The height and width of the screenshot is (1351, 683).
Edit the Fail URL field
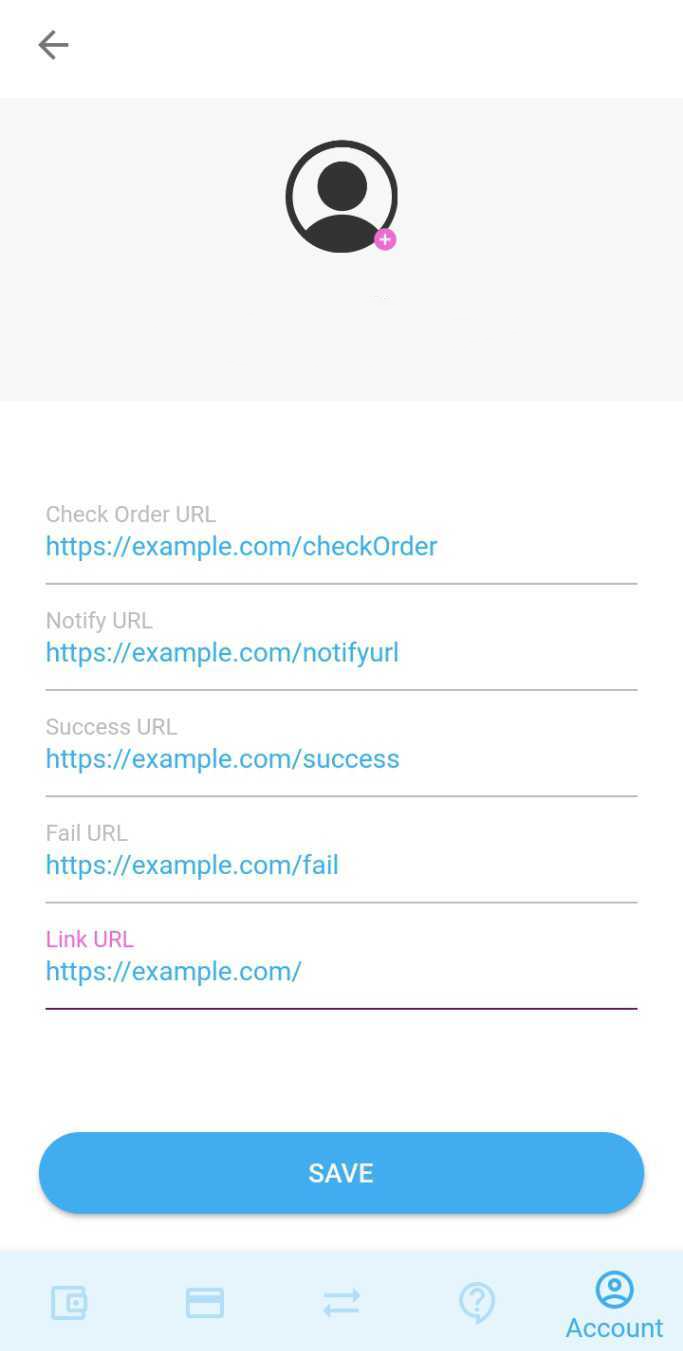click(340, 865)
